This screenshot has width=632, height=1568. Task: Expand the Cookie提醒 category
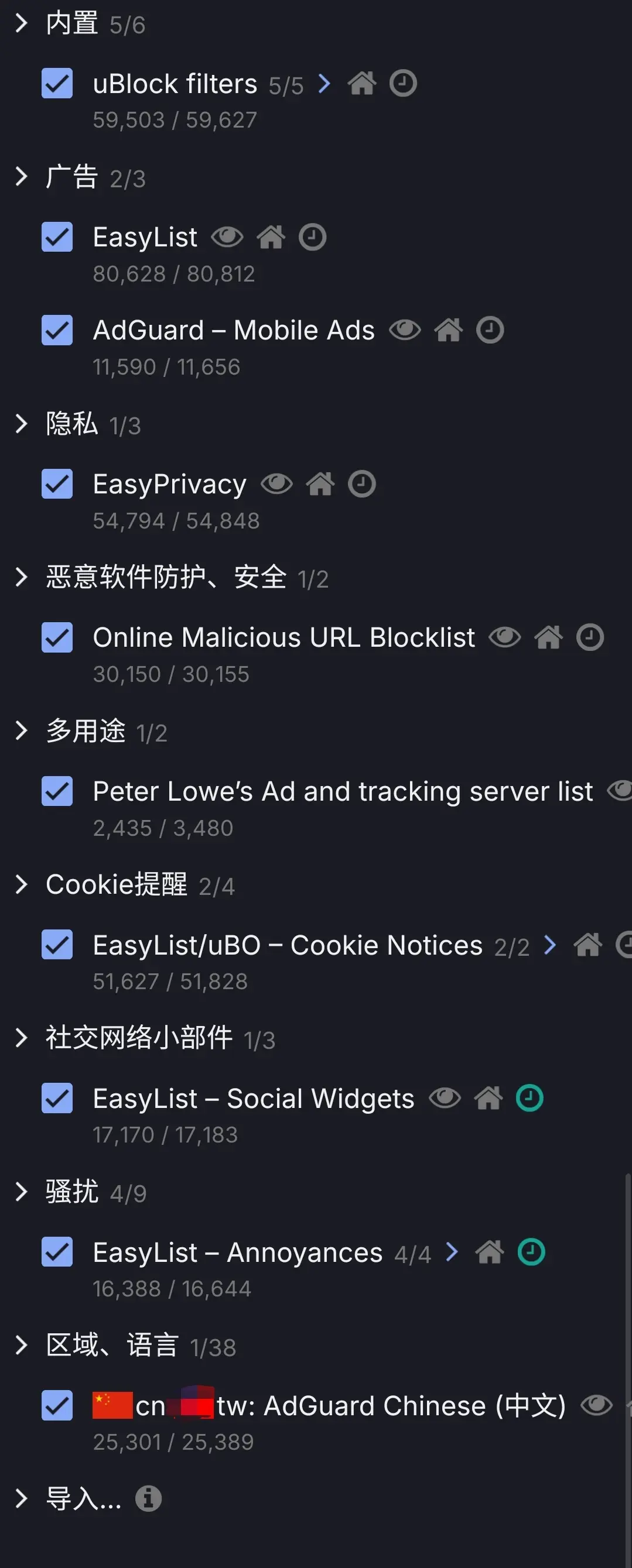pos(21,884)
